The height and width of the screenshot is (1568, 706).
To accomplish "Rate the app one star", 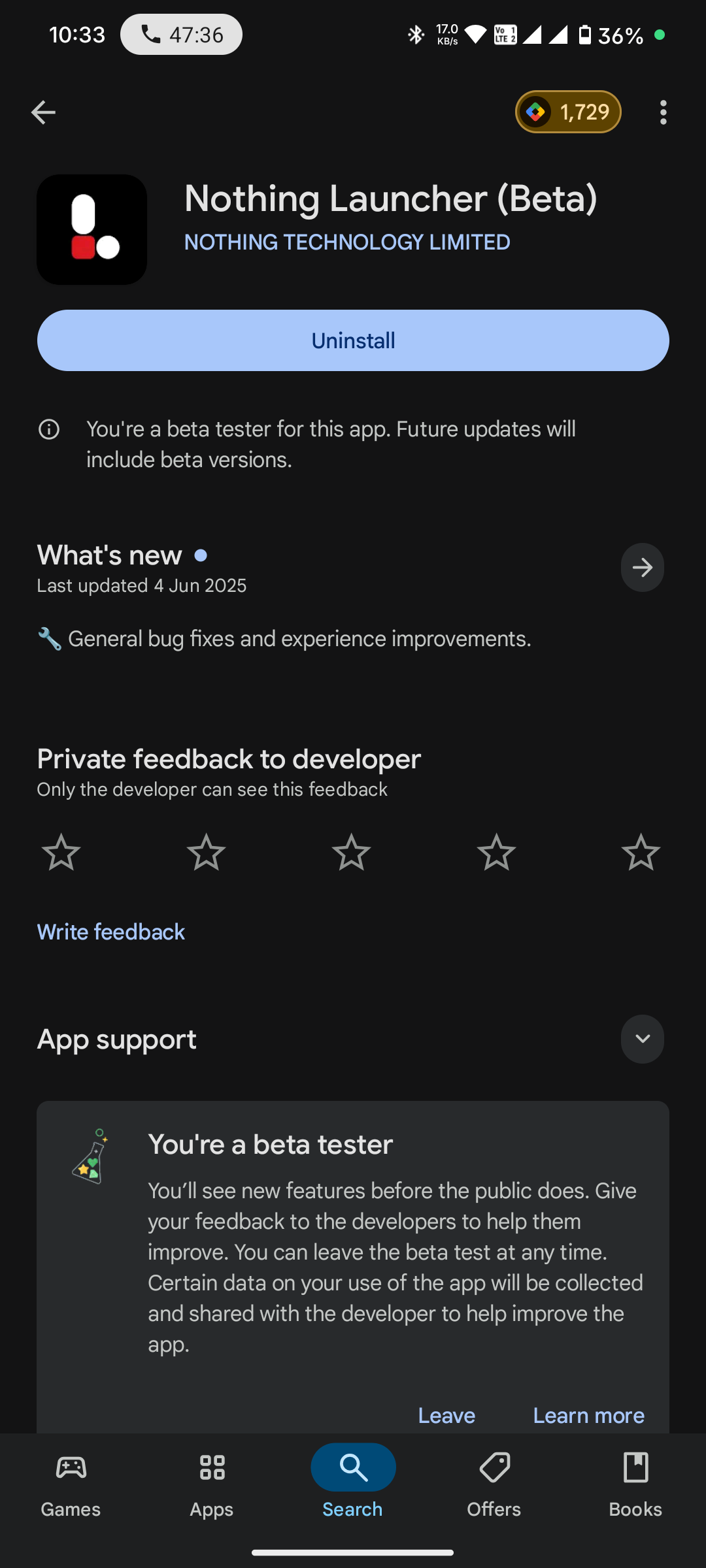I will tap(61, 852).
